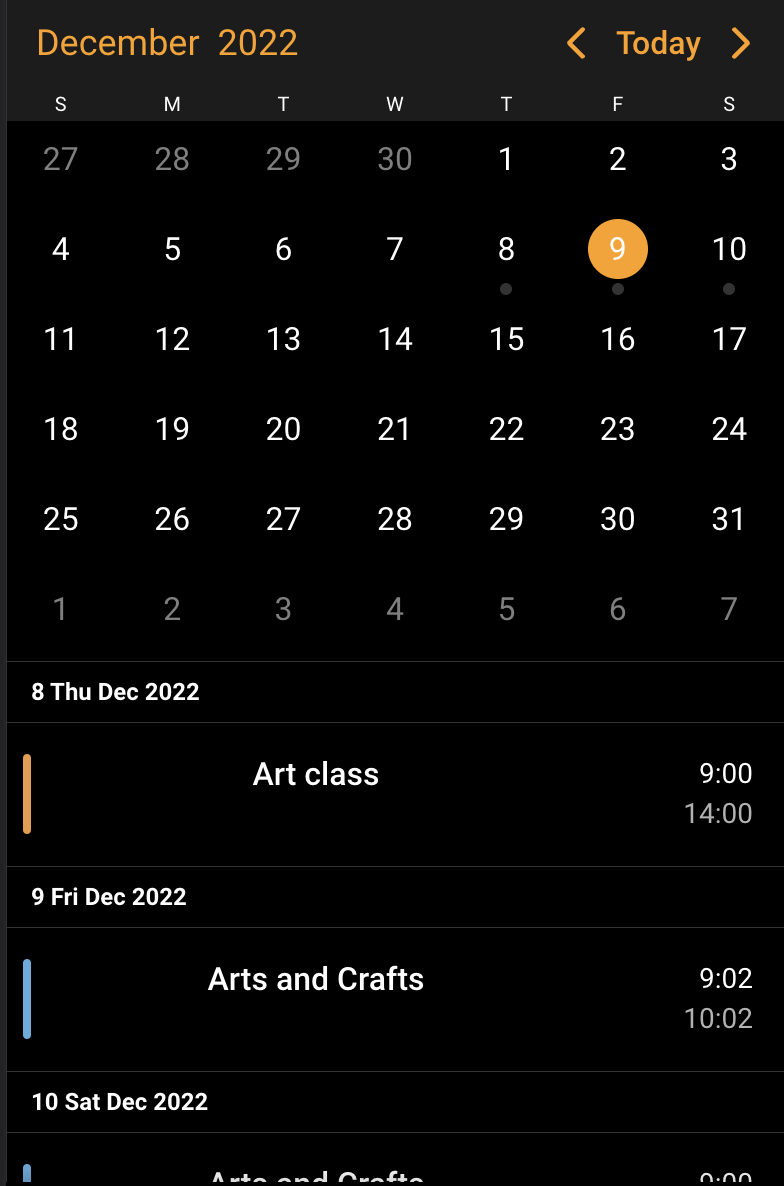Click the 8 Thu Dec 2022 header
The image size is (784, 1186).
(115, 692)
